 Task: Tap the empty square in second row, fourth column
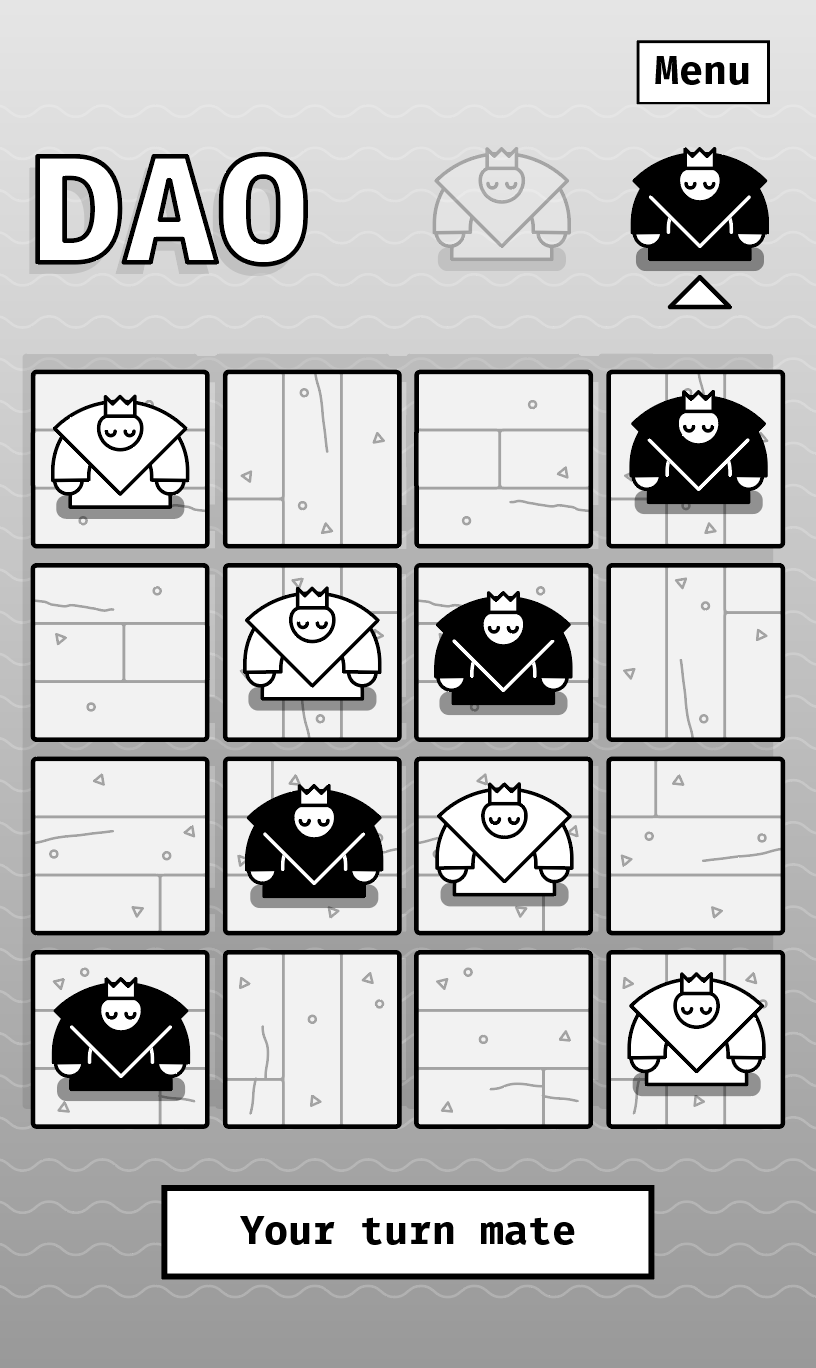[x=696, y=652]
